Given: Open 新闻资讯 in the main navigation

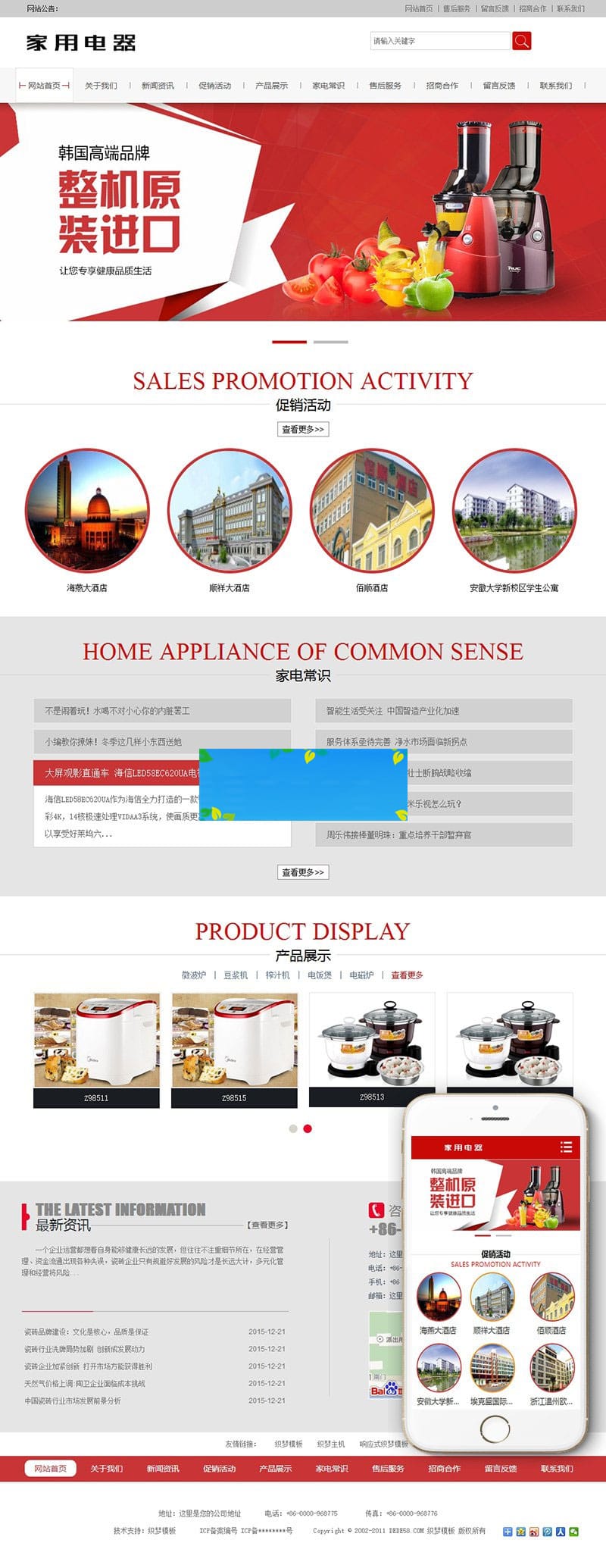Looking at the screenshot, I should [x=158, y=85].
